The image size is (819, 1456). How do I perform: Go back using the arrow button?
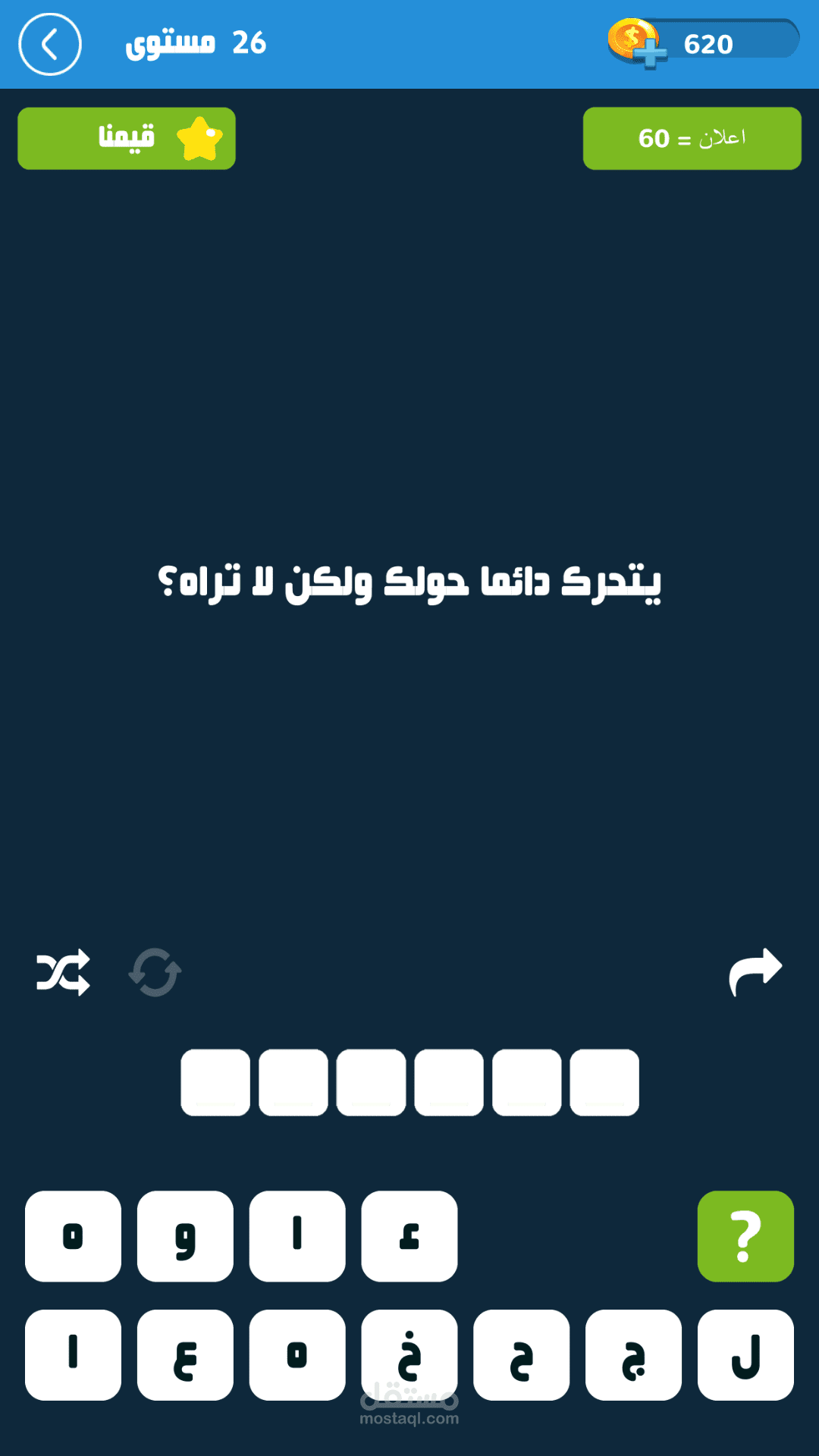pos(50,45)
